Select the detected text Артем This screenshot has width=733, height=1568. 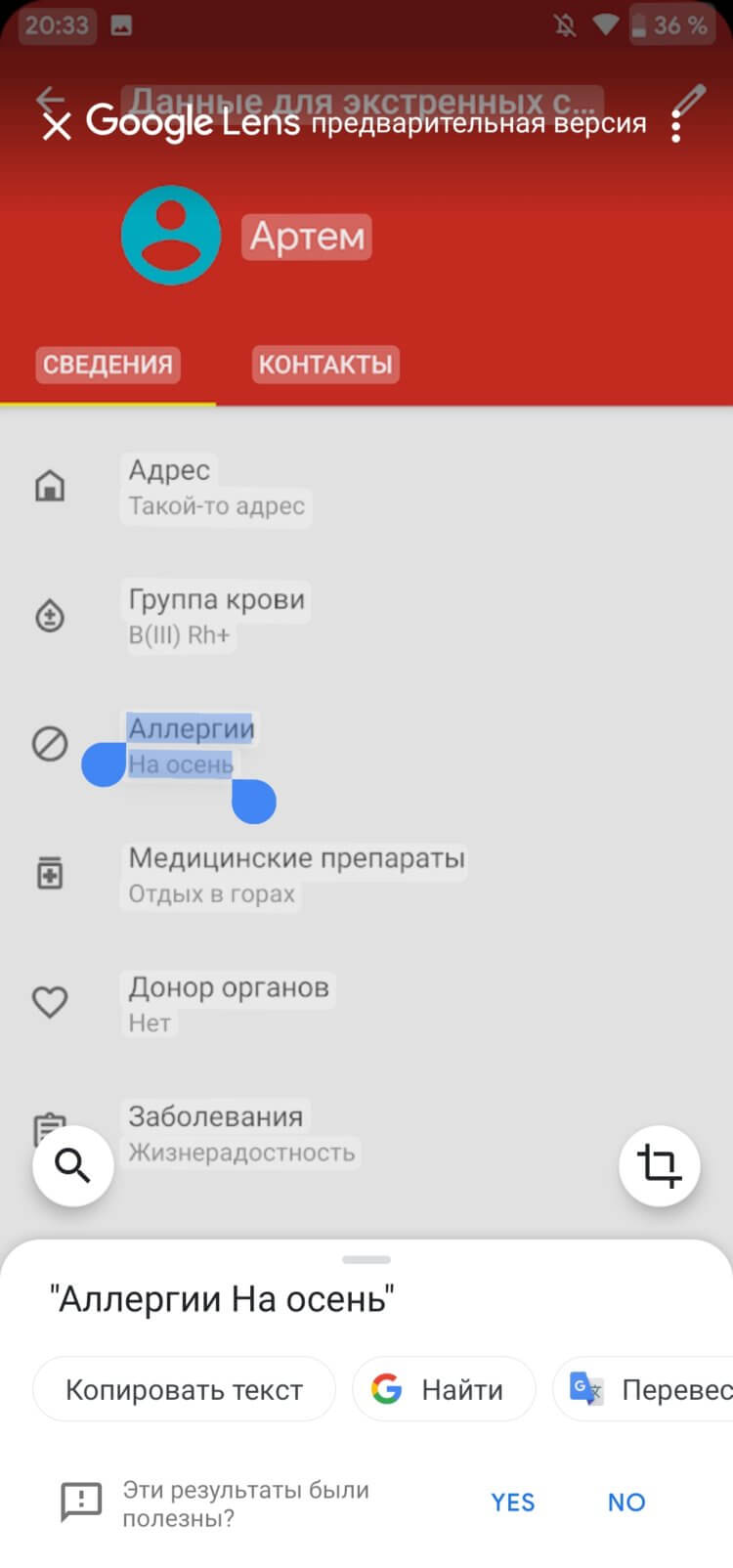307,237
